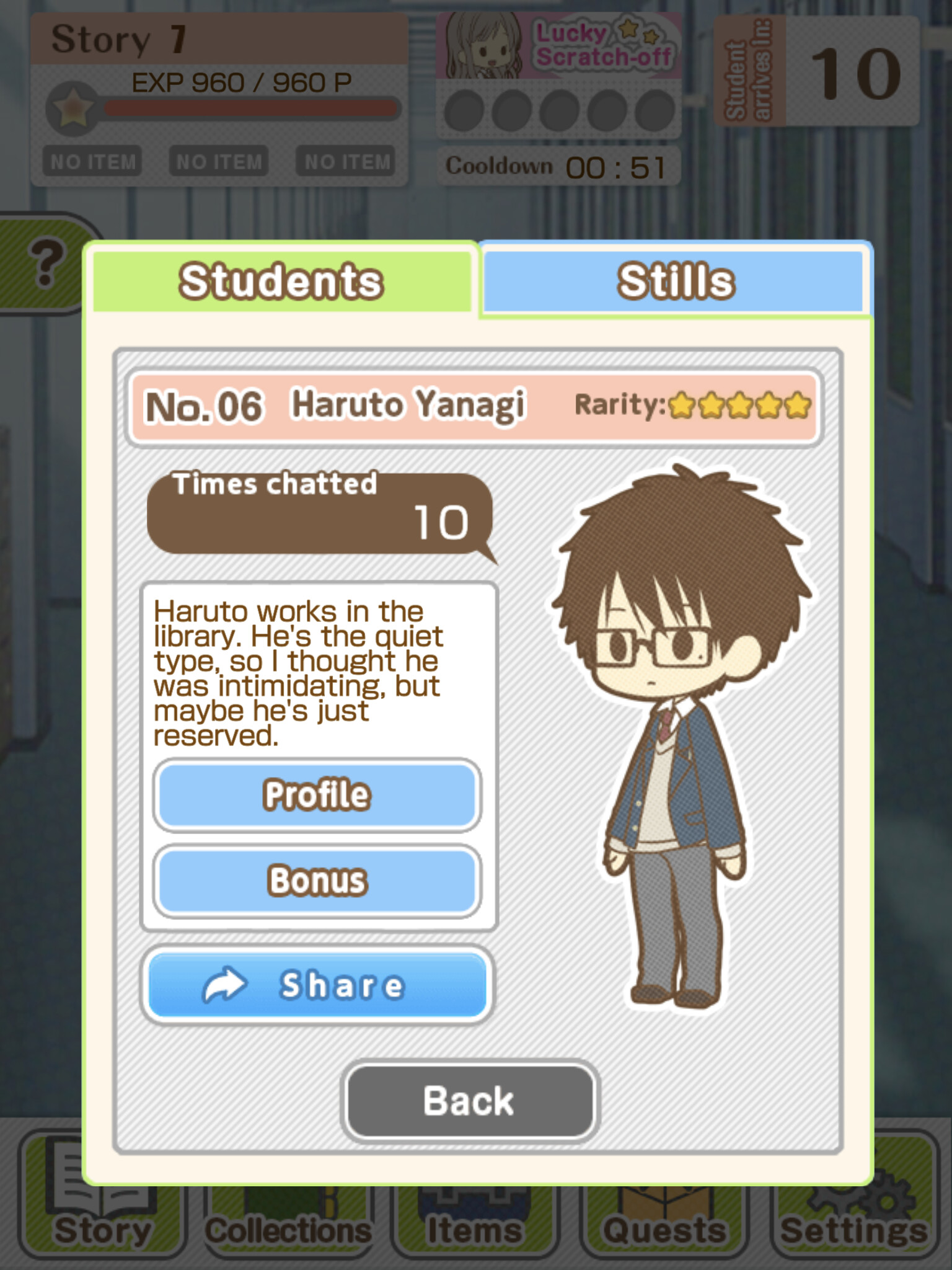Share Haruto Yanagi's student card
Viewport: 952px width, 1270px height.
click(317, 985)
